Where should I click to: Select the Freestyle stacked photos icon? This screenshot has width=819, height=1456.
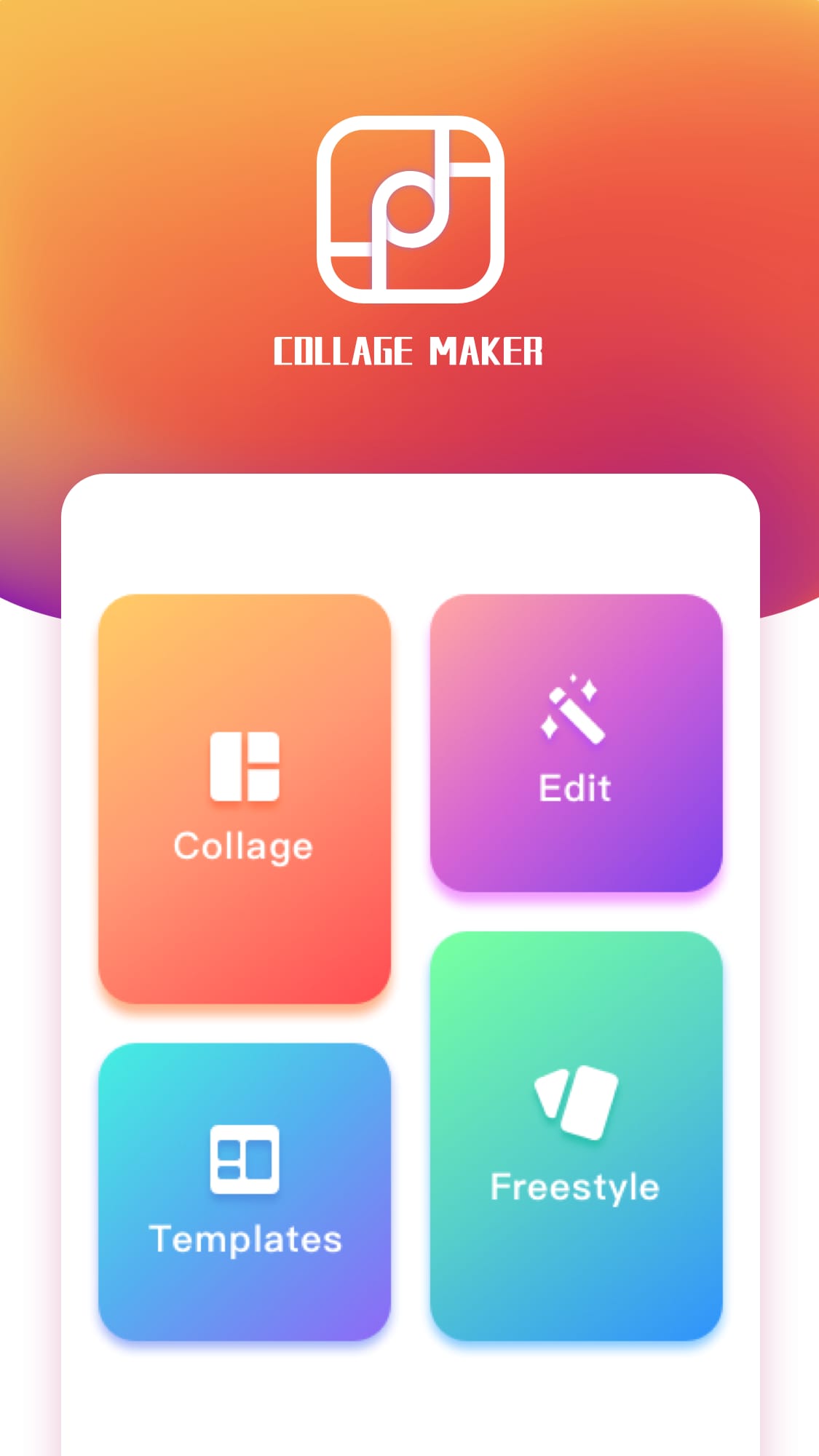pyautogui.click(x=574, y=1100)
